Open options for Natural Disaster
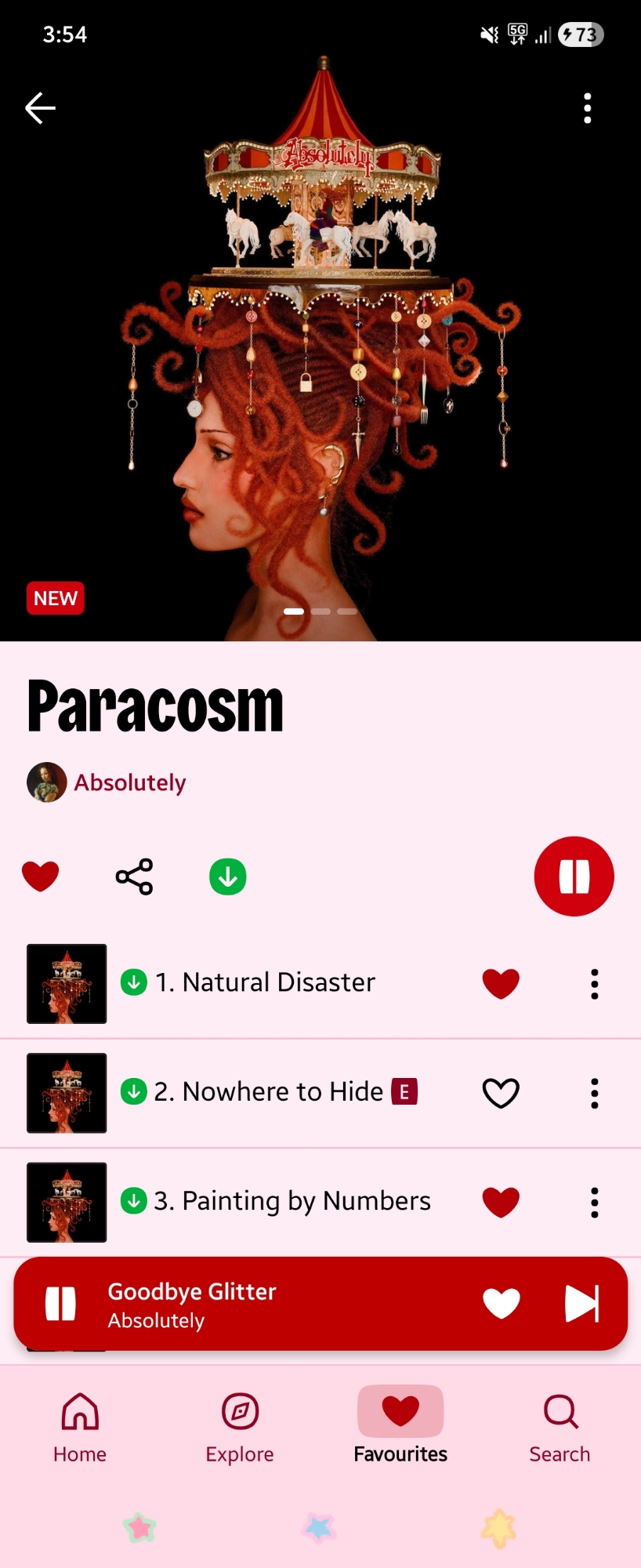This screenshot has height=1568, width=641. click(x=595, y=983)
